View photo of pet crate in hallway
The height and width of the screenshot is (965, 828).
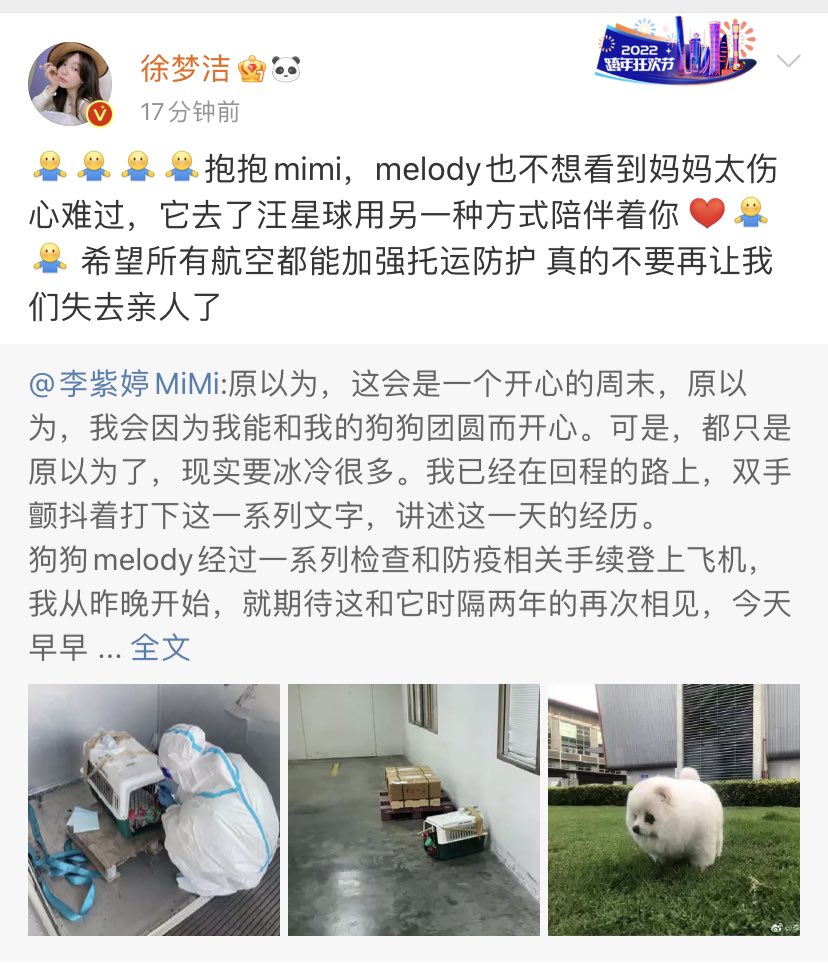414,809
